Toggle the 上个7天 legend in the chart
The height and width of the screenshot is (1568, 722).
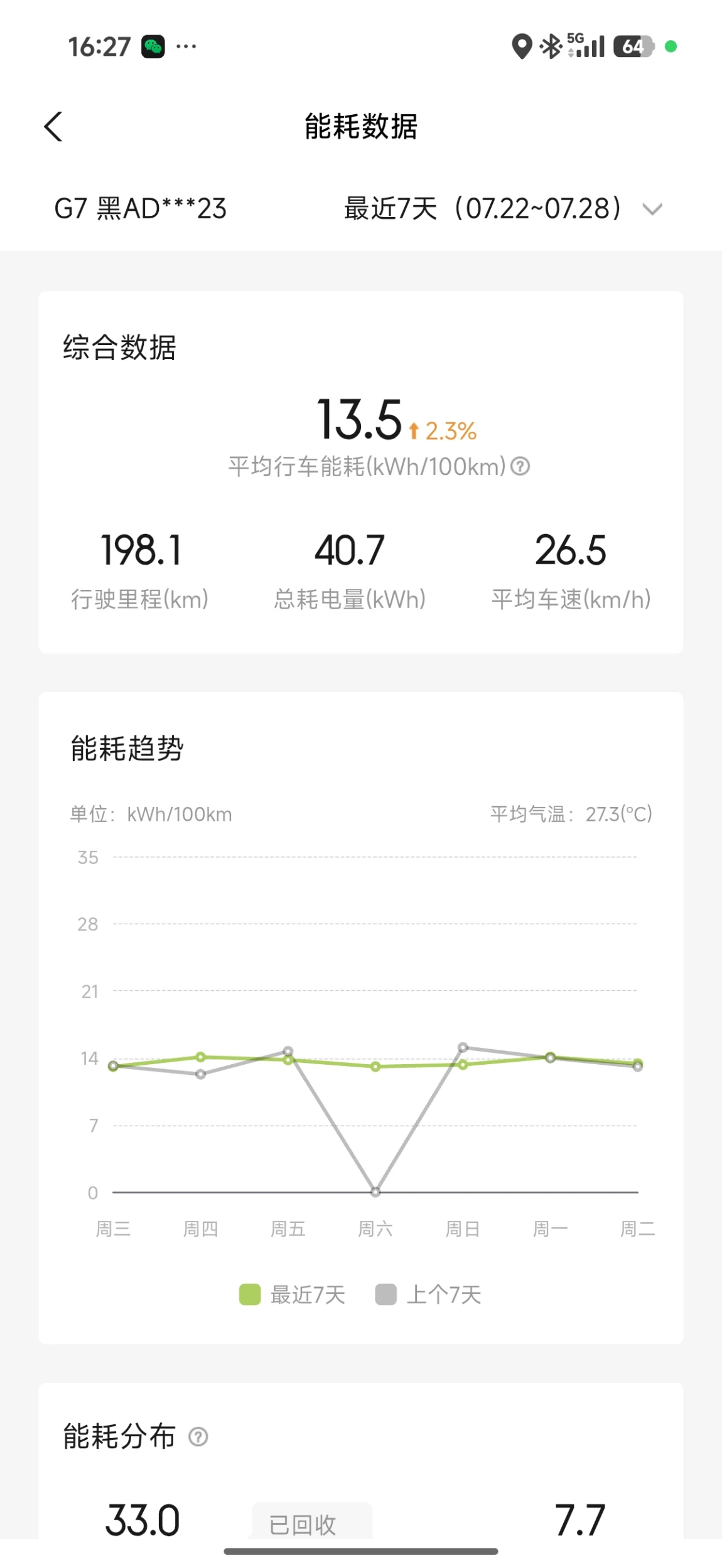tap(428, 1294)
